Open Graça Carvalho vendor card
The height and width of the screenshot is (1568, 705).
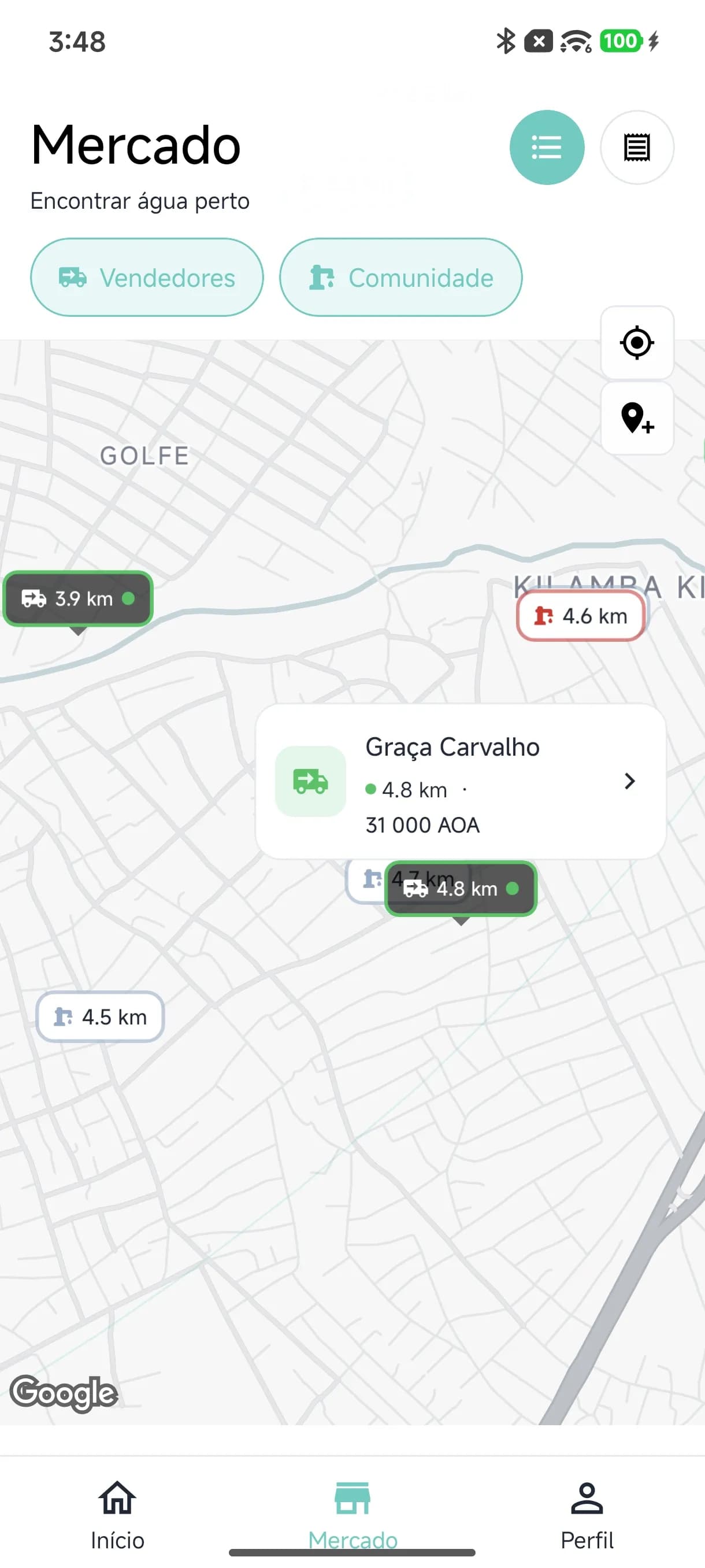pos(461,782)
